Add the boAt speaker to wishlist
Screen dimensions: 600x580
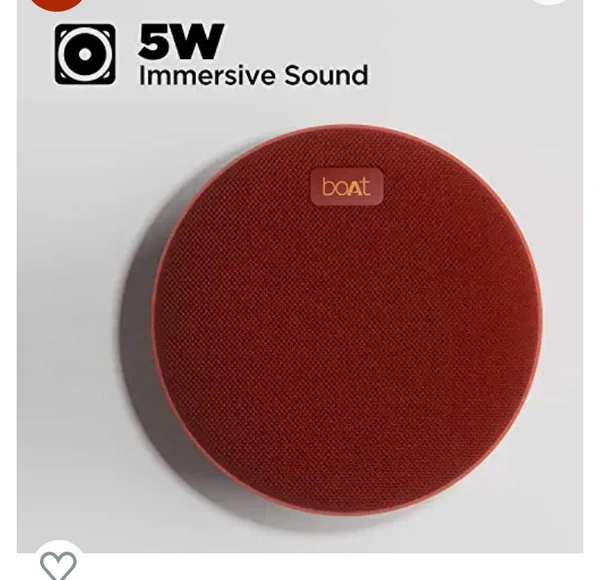pos(58,563)
